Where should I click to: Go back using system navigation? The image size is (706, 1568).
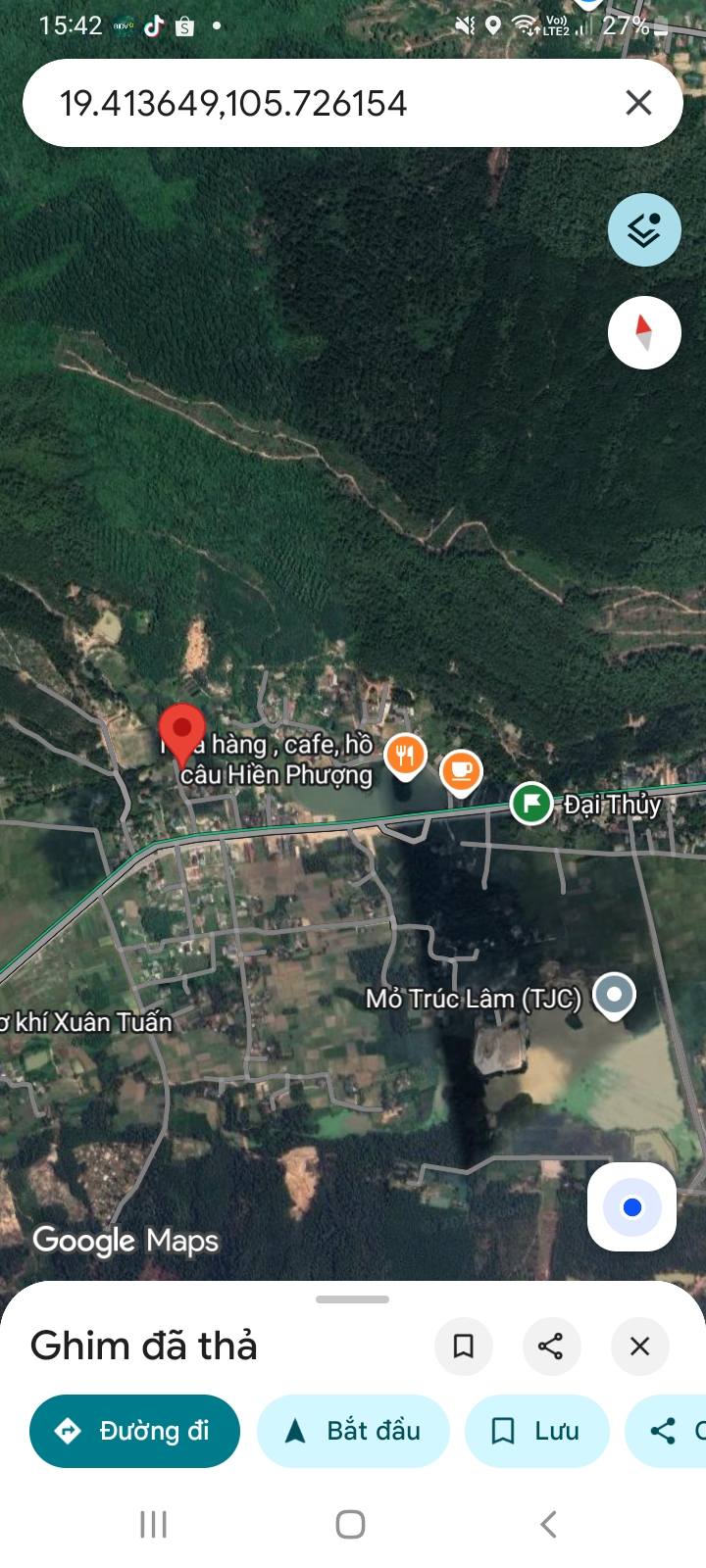549,1524
